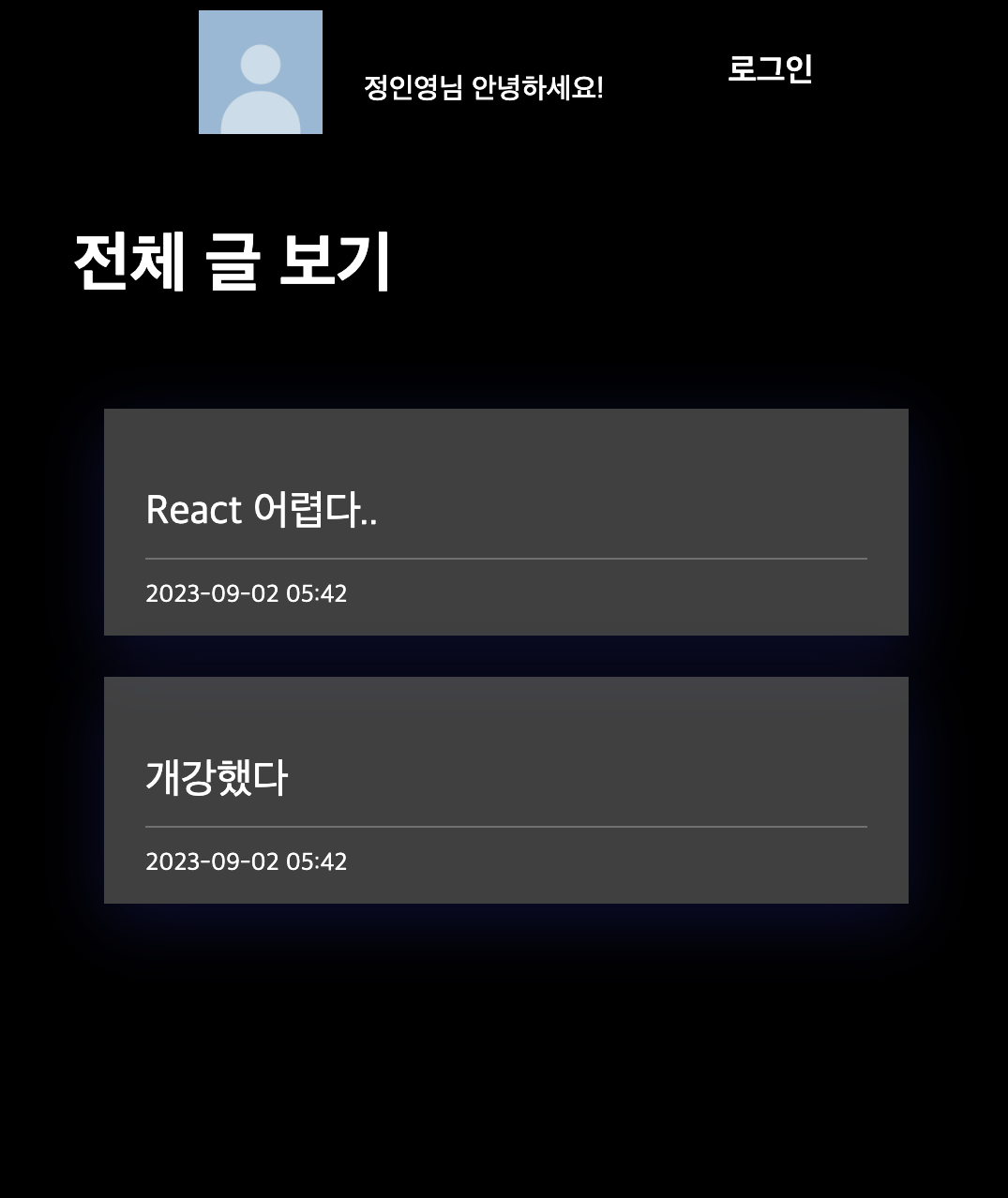1008x1198 pixels.
Task: Tap the 로그인 link
Action: (x=770, y=68)
